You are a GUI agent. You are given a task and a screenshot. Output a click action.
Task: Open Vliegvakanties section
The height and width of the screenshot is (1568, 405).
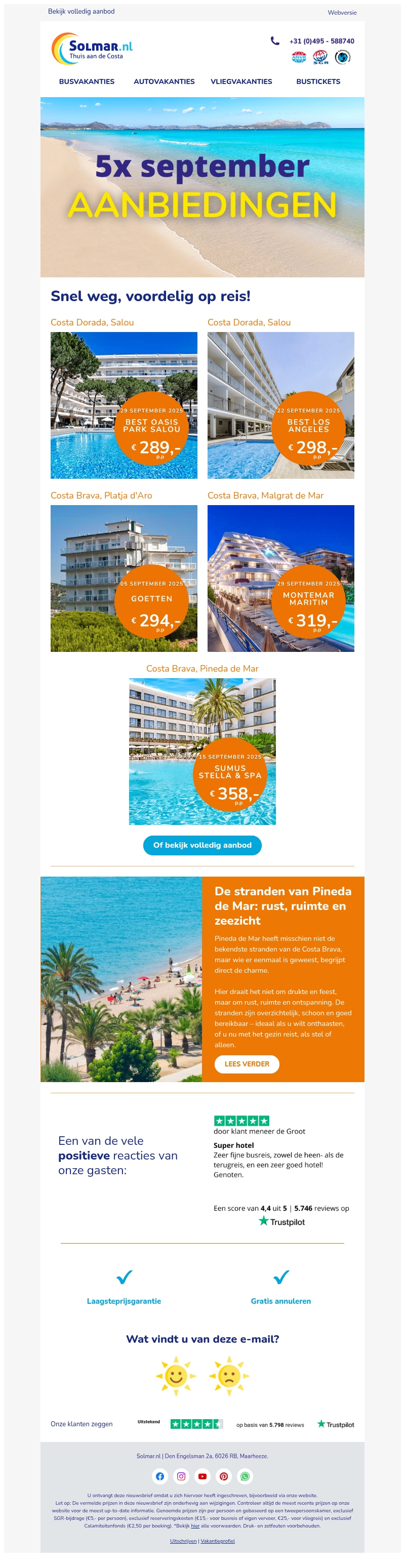click(x=241, y=81)
